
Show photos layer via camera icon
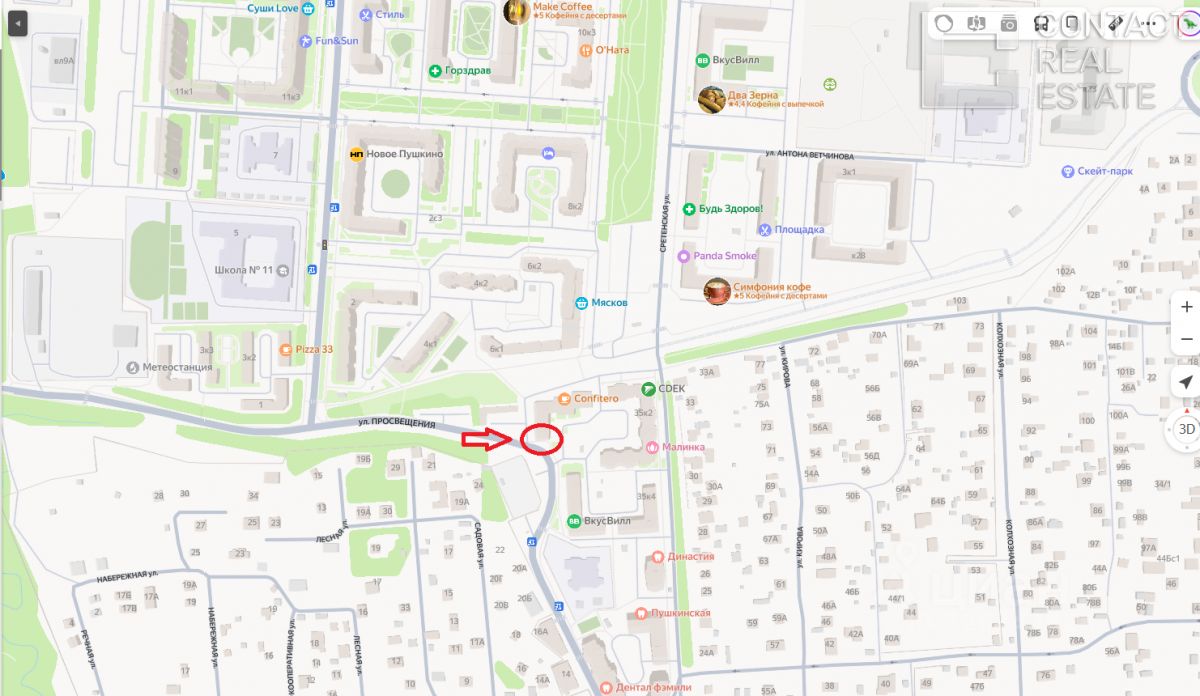1009,24
